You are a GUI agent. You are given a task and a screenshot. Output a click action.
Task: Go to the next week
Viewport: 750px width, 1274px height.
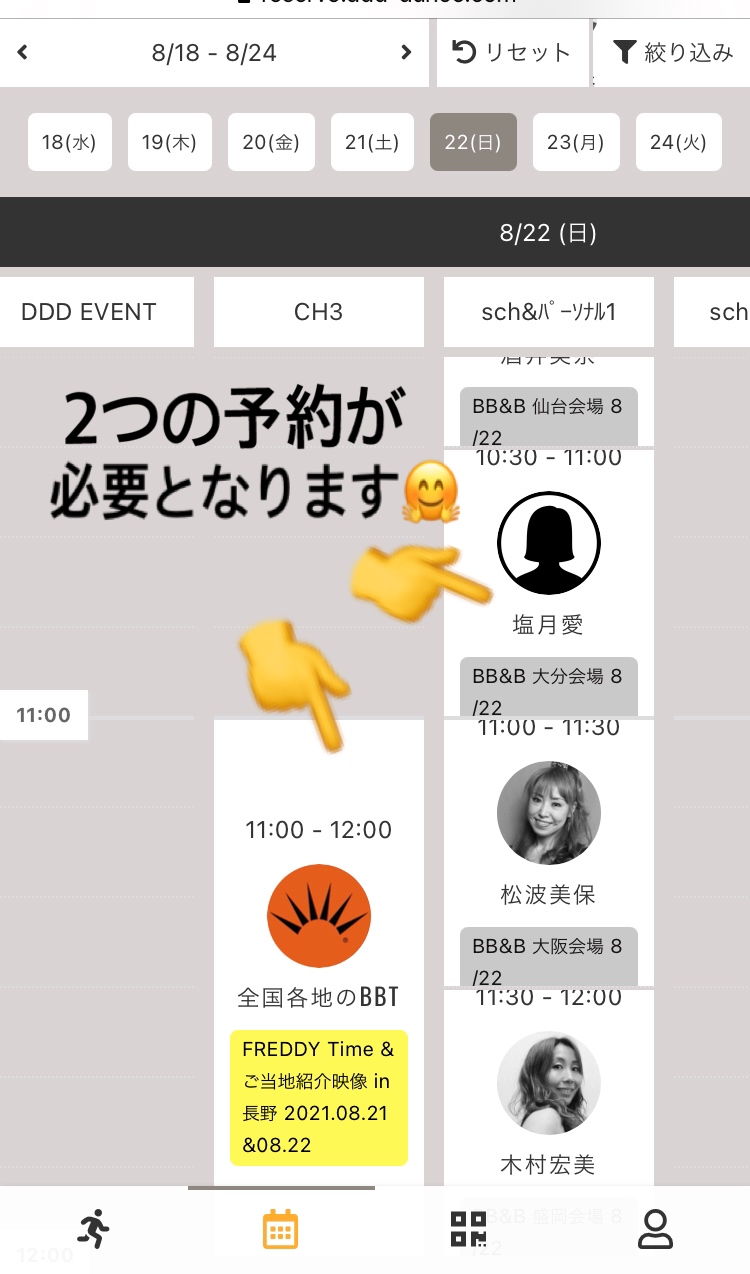pyautogui.click(x=405, y=52)
